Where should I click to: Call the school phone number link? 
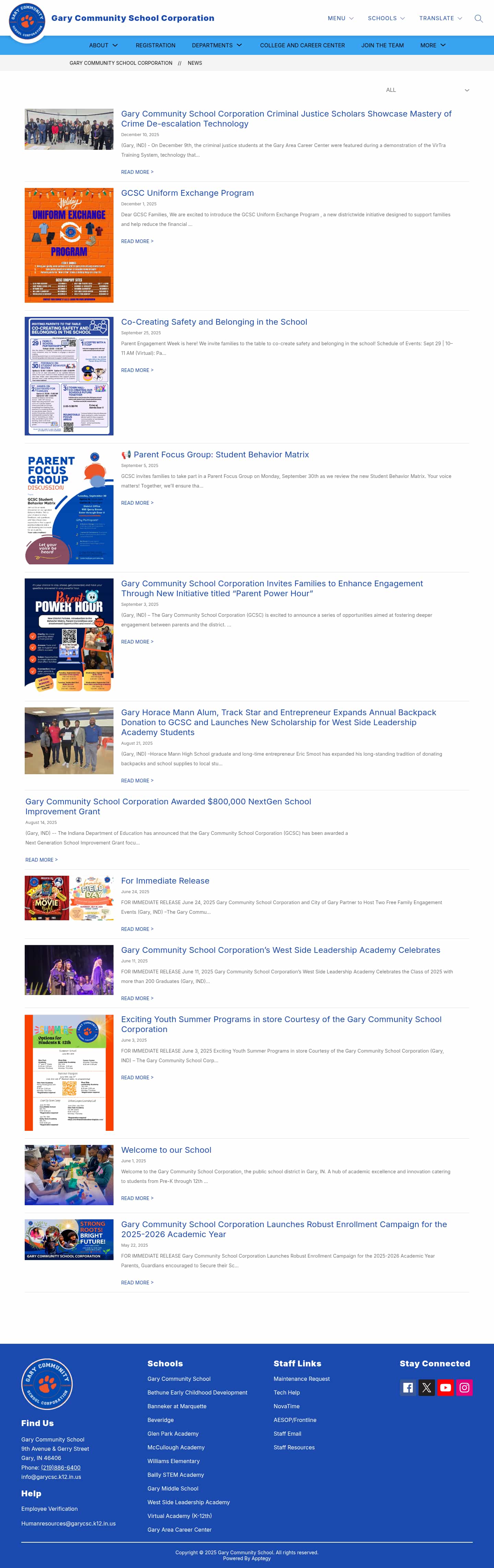click(x=60, y=1468)
